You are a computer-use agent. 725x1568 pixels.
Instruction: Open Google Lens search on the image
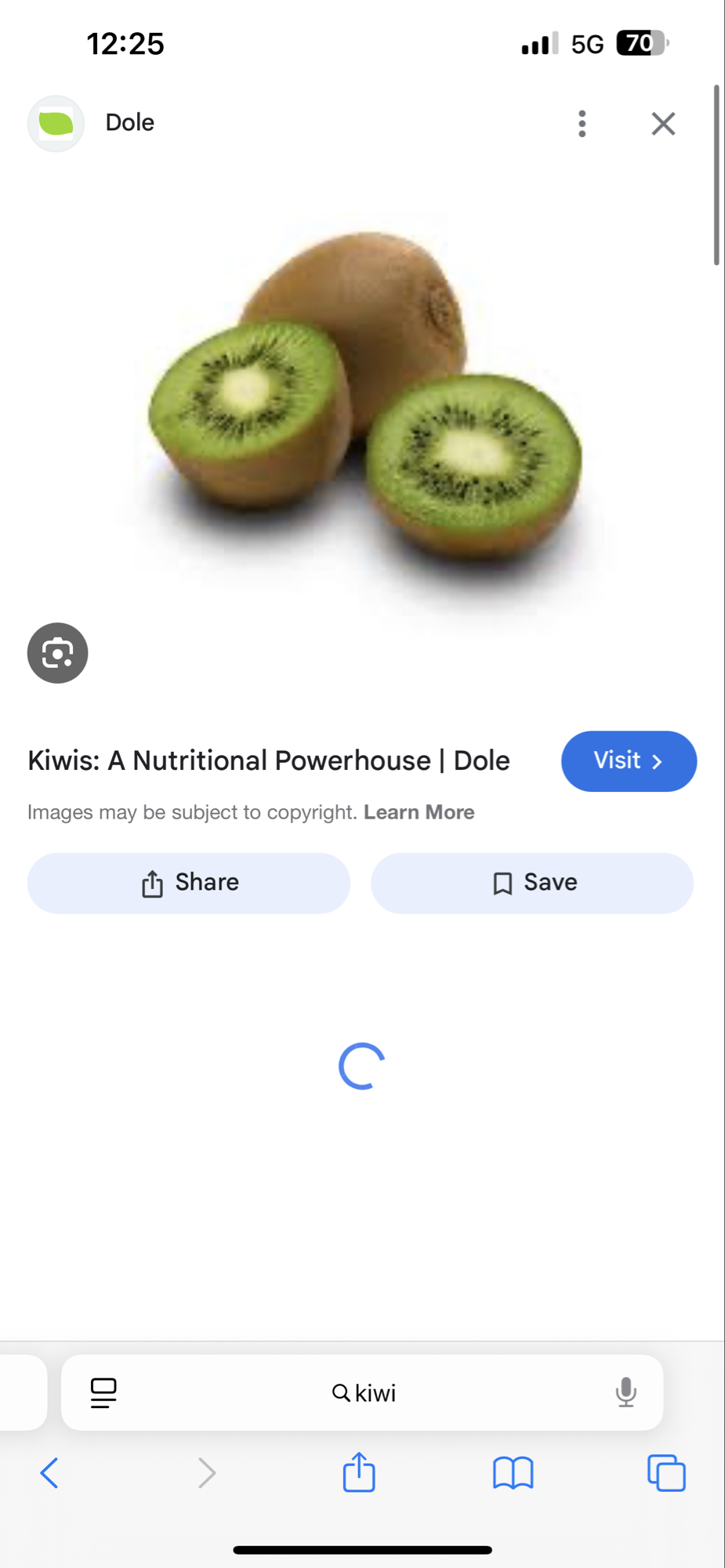(57, 653)
